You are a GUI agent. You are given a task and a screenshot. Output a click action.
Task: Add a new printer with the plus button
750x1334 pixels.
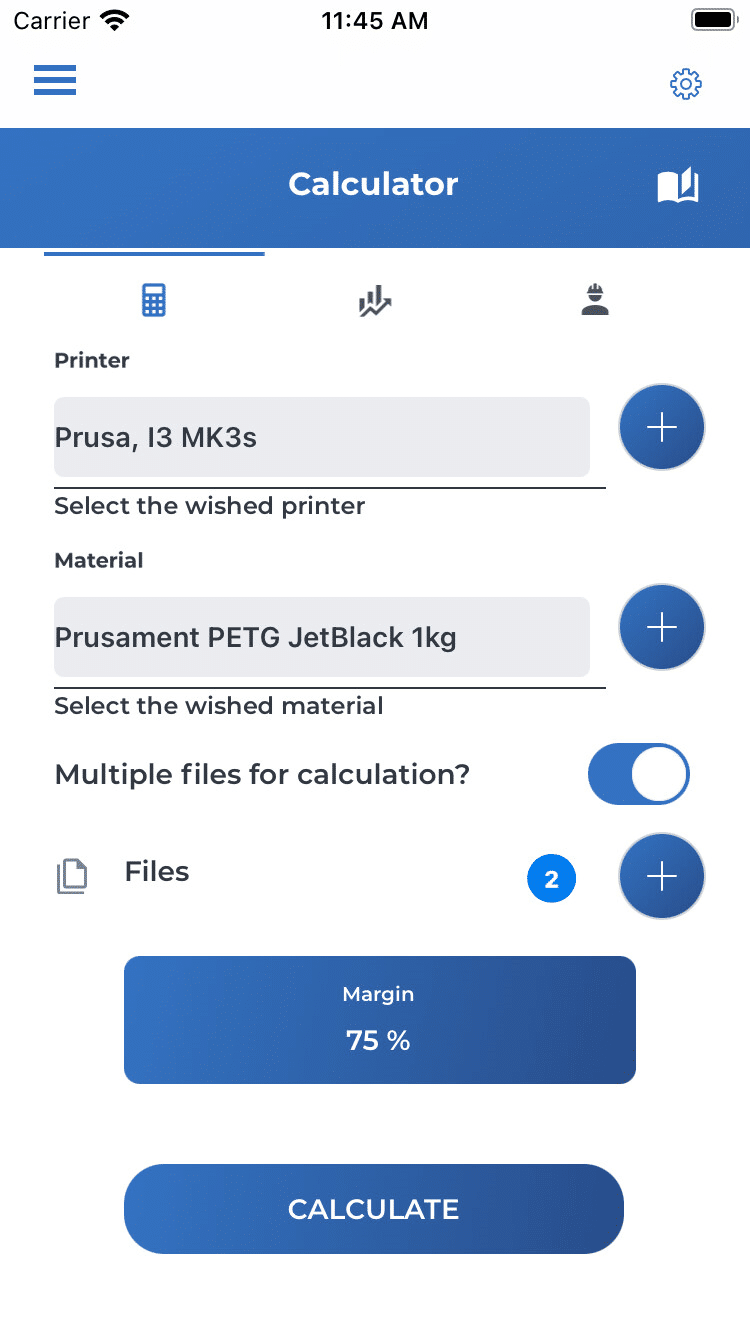(x=662, y=427)
